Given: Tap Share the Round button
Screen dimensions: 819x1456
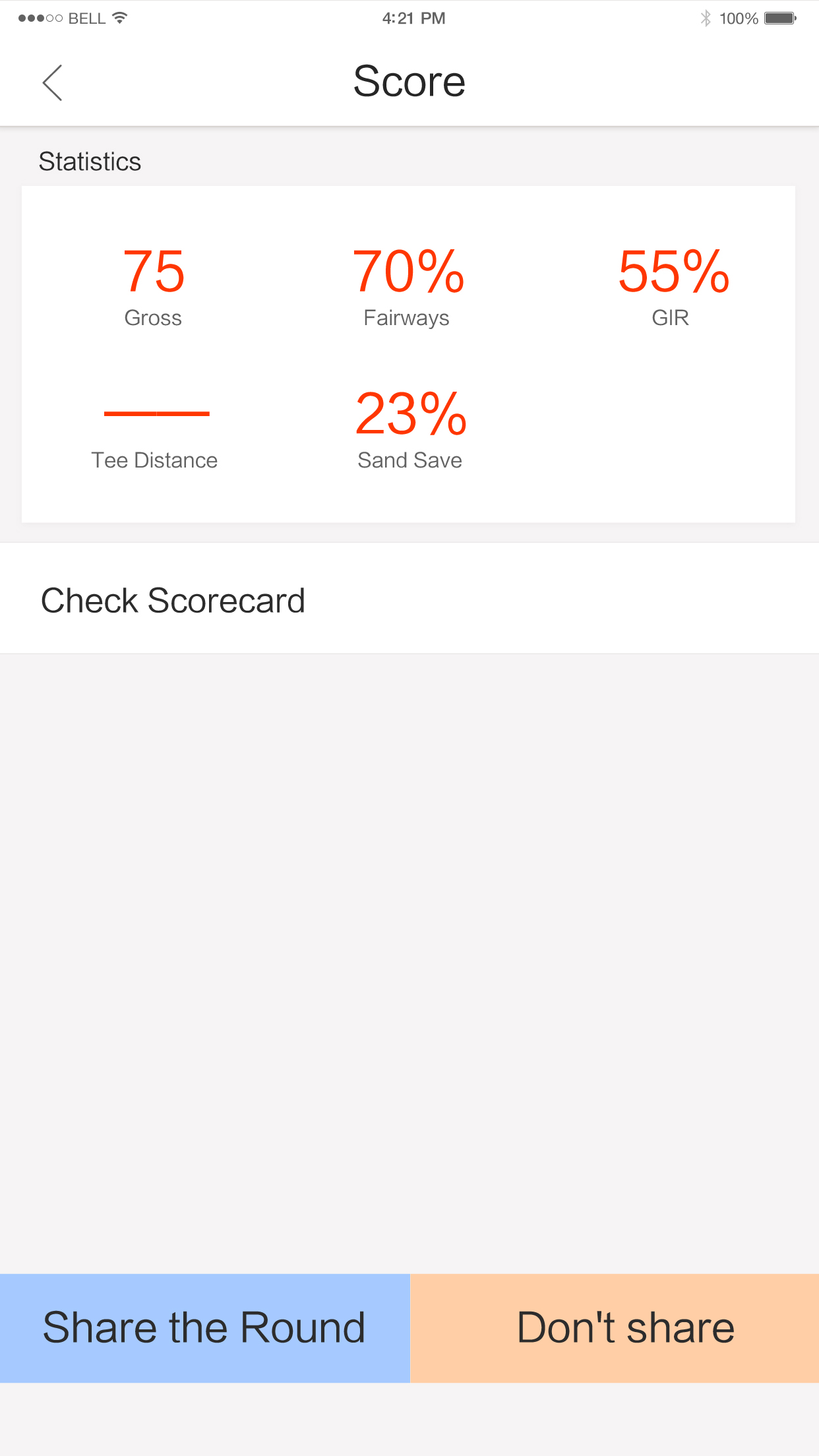Looking at the screenshot, I should (x=204, y=1328).
